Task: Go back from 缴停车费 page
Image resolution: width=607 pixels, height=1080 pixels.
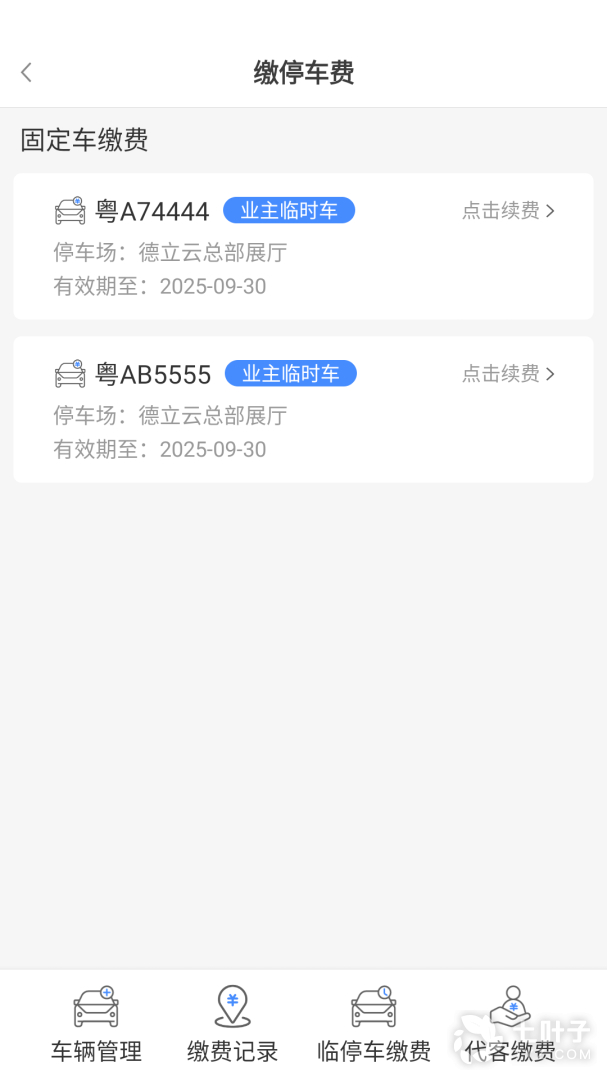Action: point(27,72)
